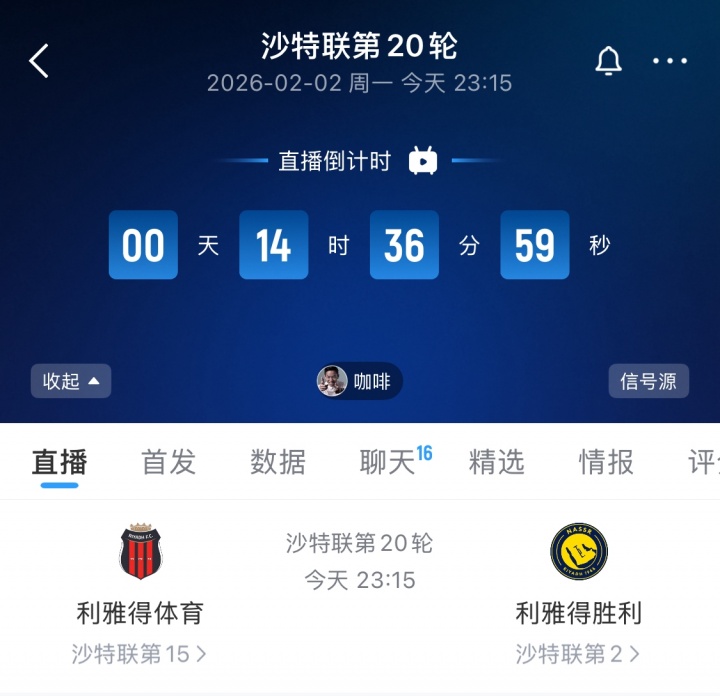Switch to the 精选 tab
Screen dimensions: 720x696
point(496,462)
